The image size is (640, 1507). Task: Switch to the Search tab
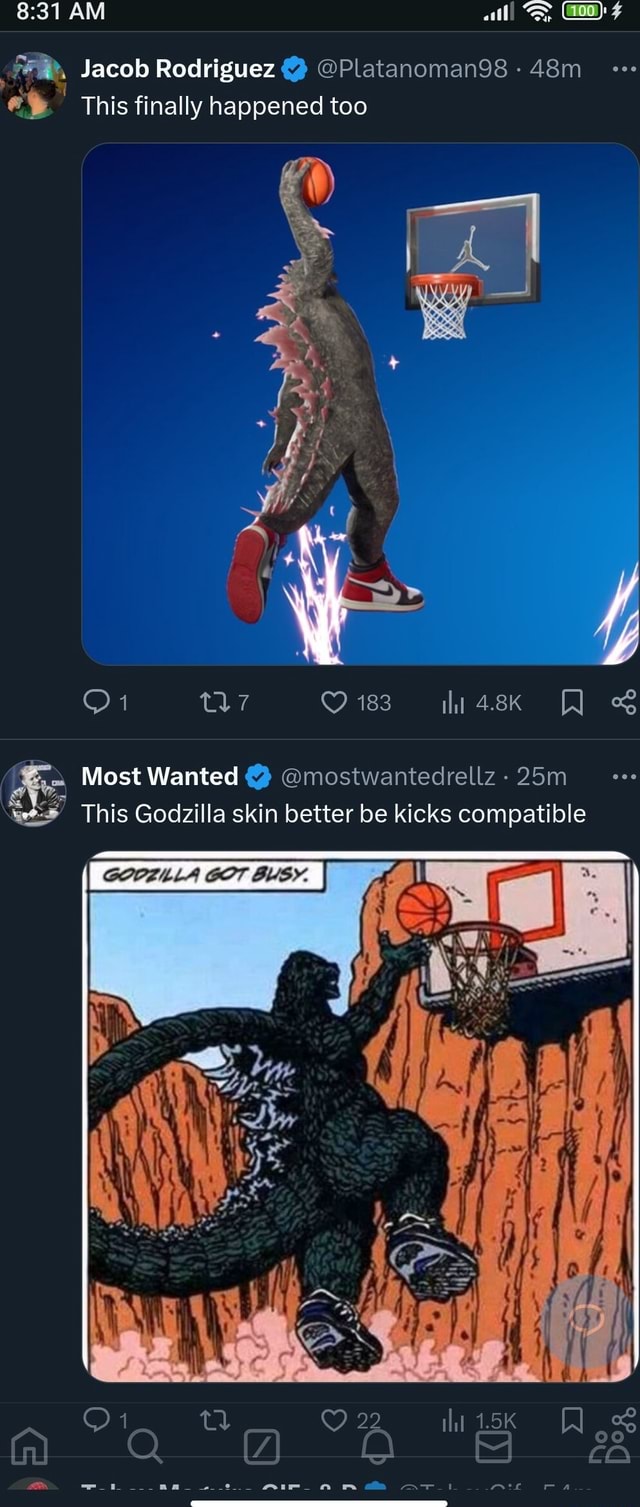coord(145,1447)
